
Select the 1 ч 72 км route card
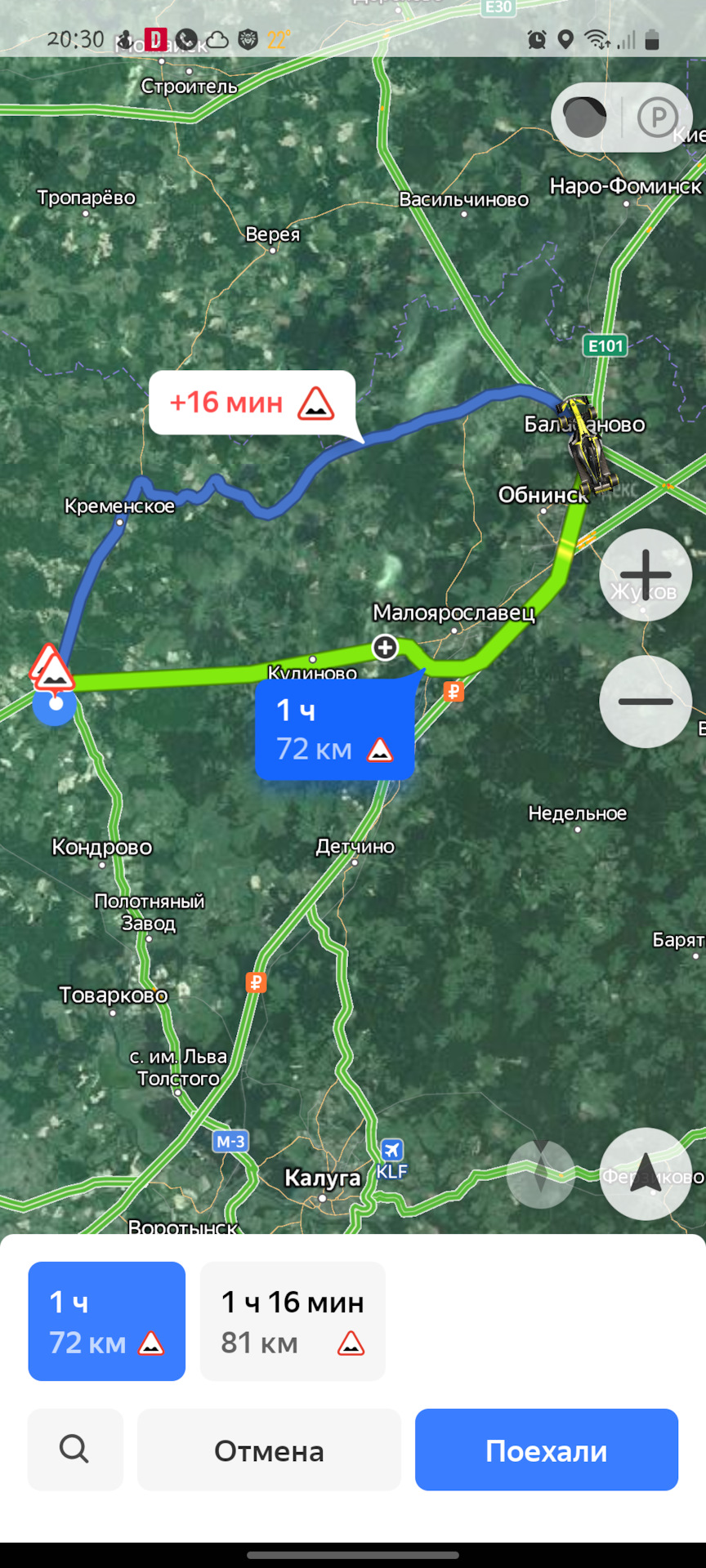(106, 1322)
